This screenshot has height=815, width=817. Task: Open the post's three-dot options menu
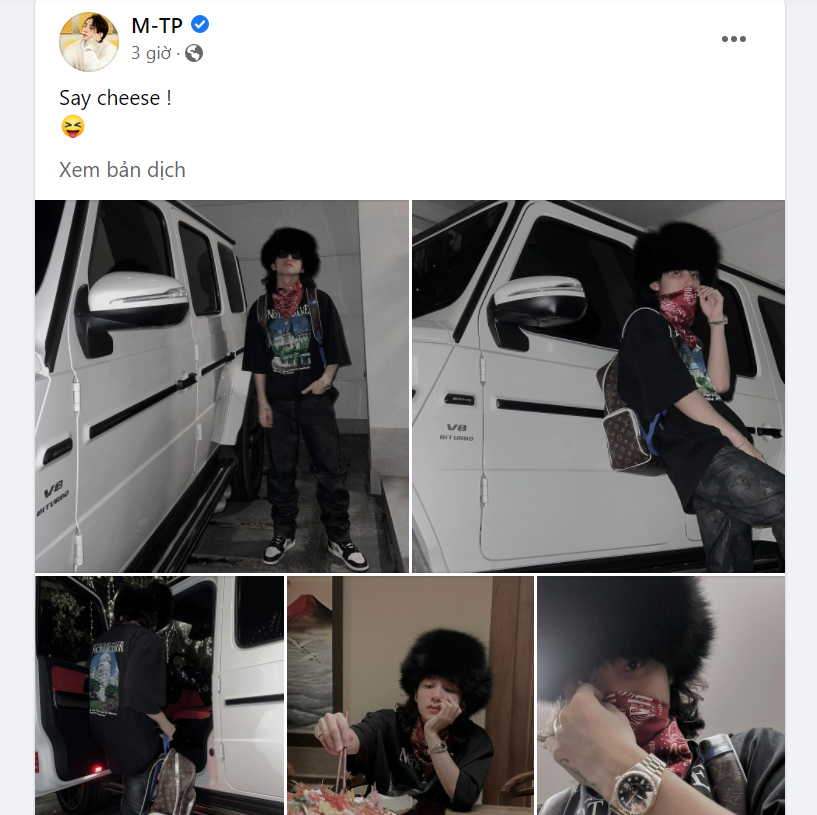point(734,39)
